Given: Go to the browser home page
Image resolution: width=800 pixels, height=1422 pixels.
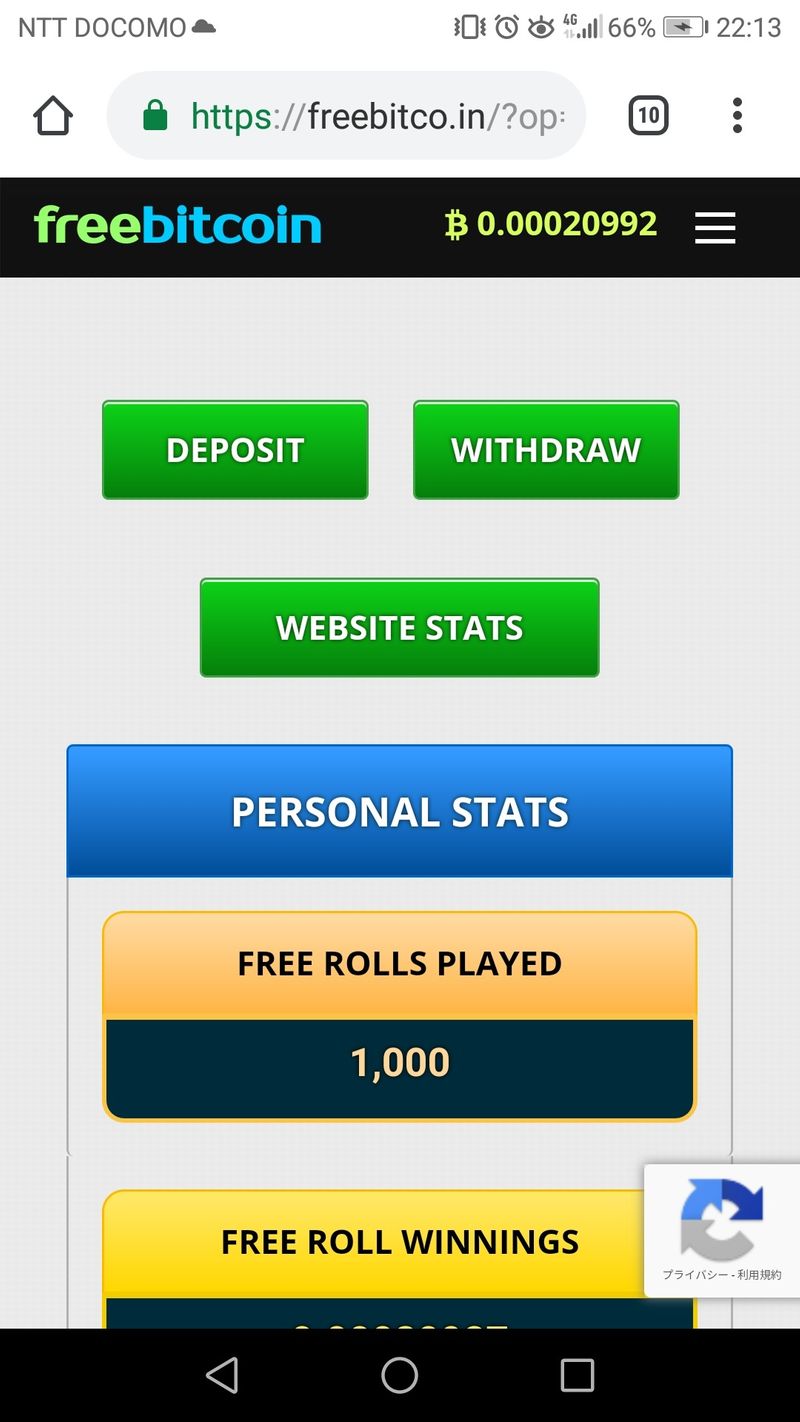Looking at the screenshot, I should 53,116.
